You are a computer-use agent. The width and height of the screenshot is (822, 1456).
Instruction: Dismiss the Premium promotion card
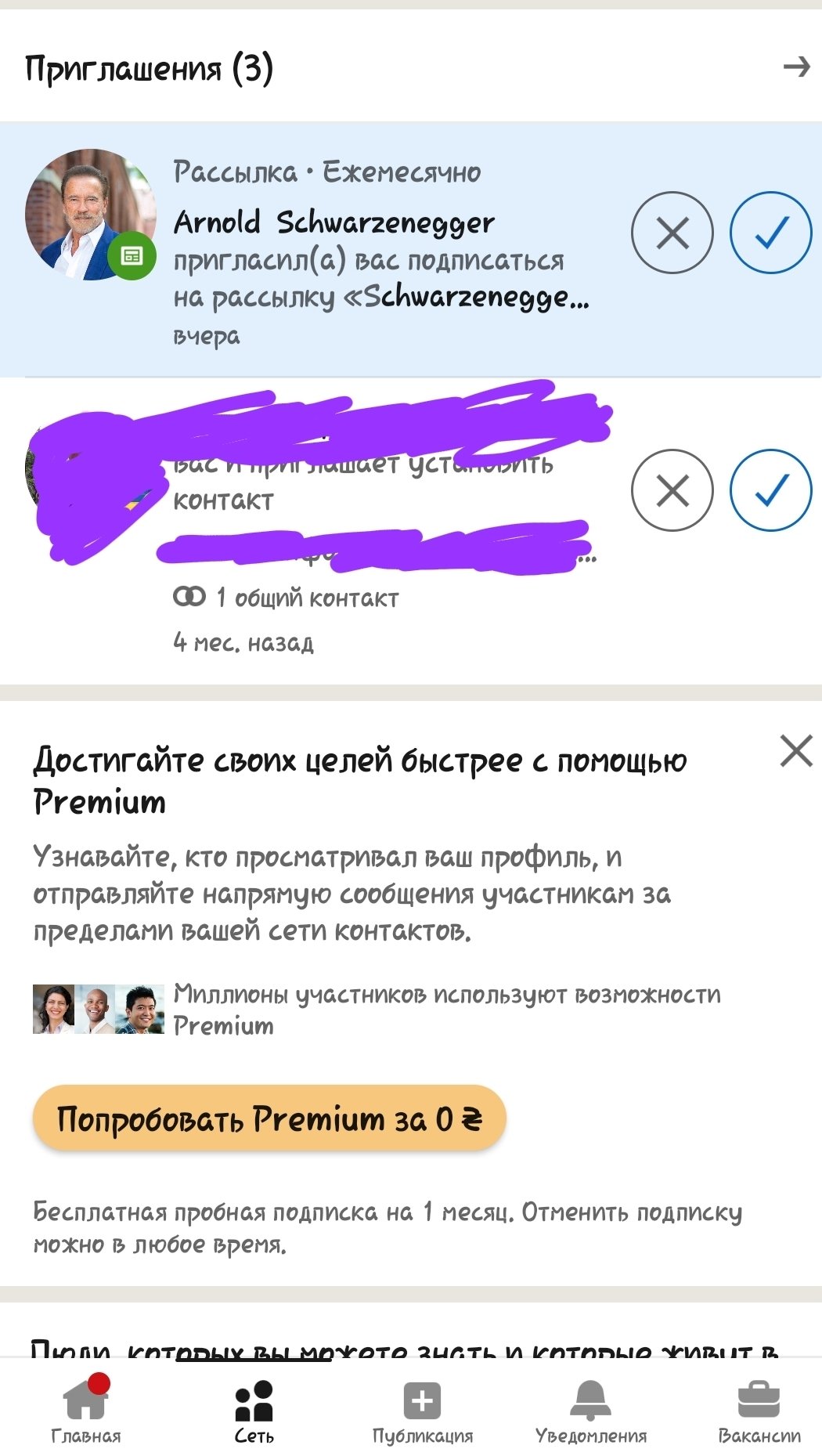click(x=796, y=750)
